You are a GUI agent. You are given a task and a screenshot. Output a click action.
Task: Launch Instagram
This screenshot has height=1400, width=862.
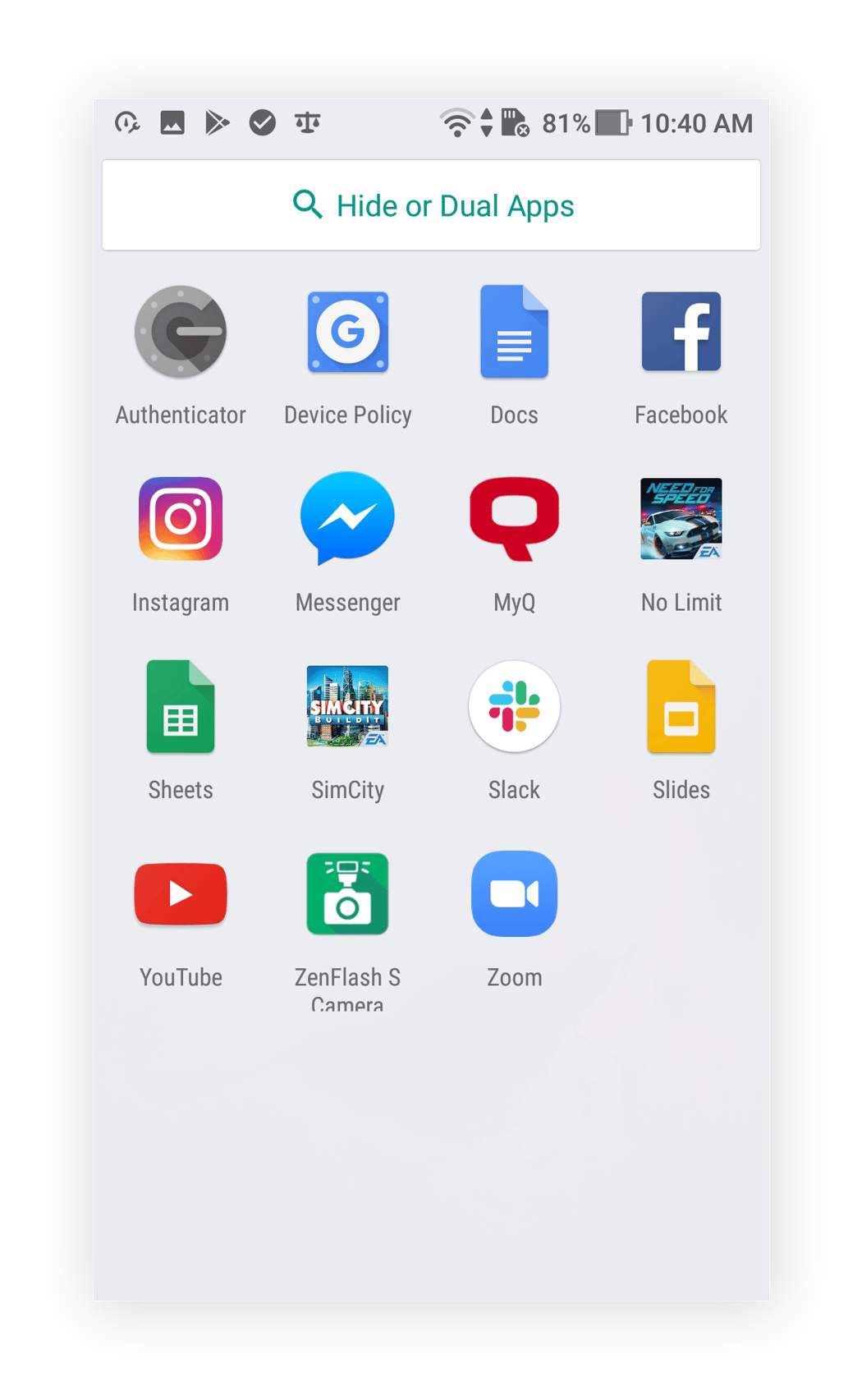click(181, 519)
